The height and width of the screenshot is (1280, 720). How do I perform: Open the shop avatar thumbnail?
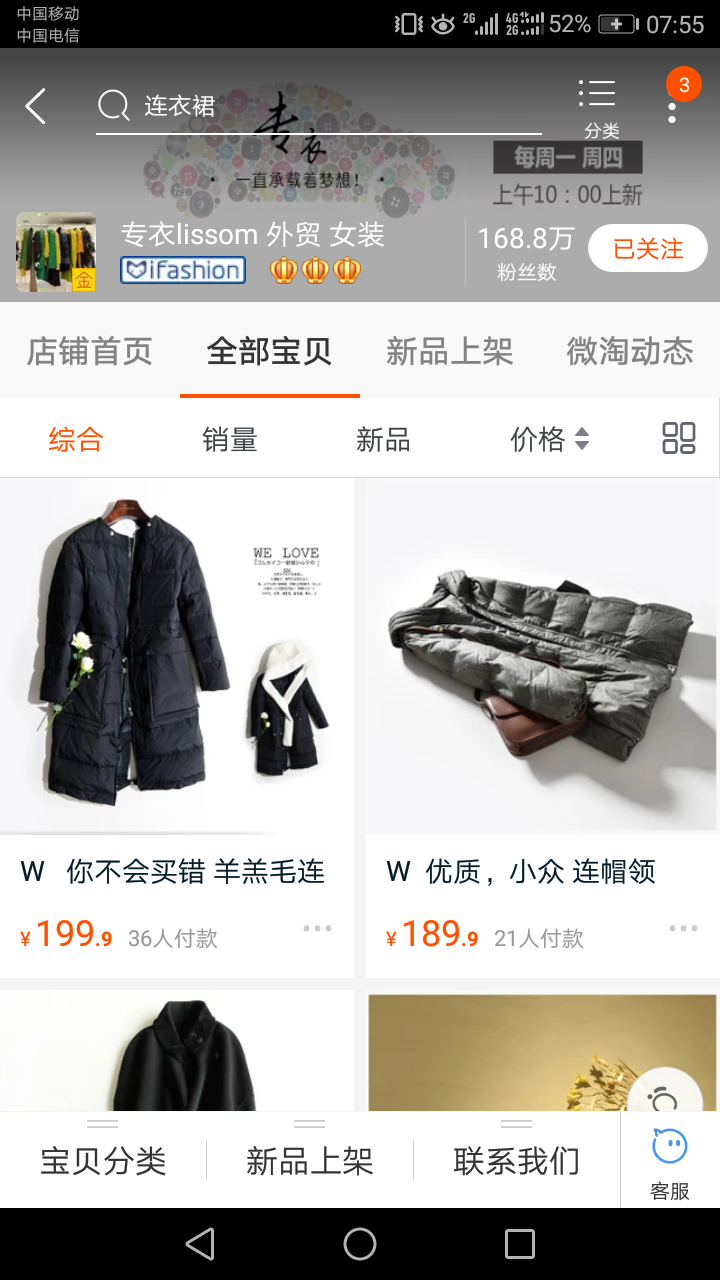(56, 252)
